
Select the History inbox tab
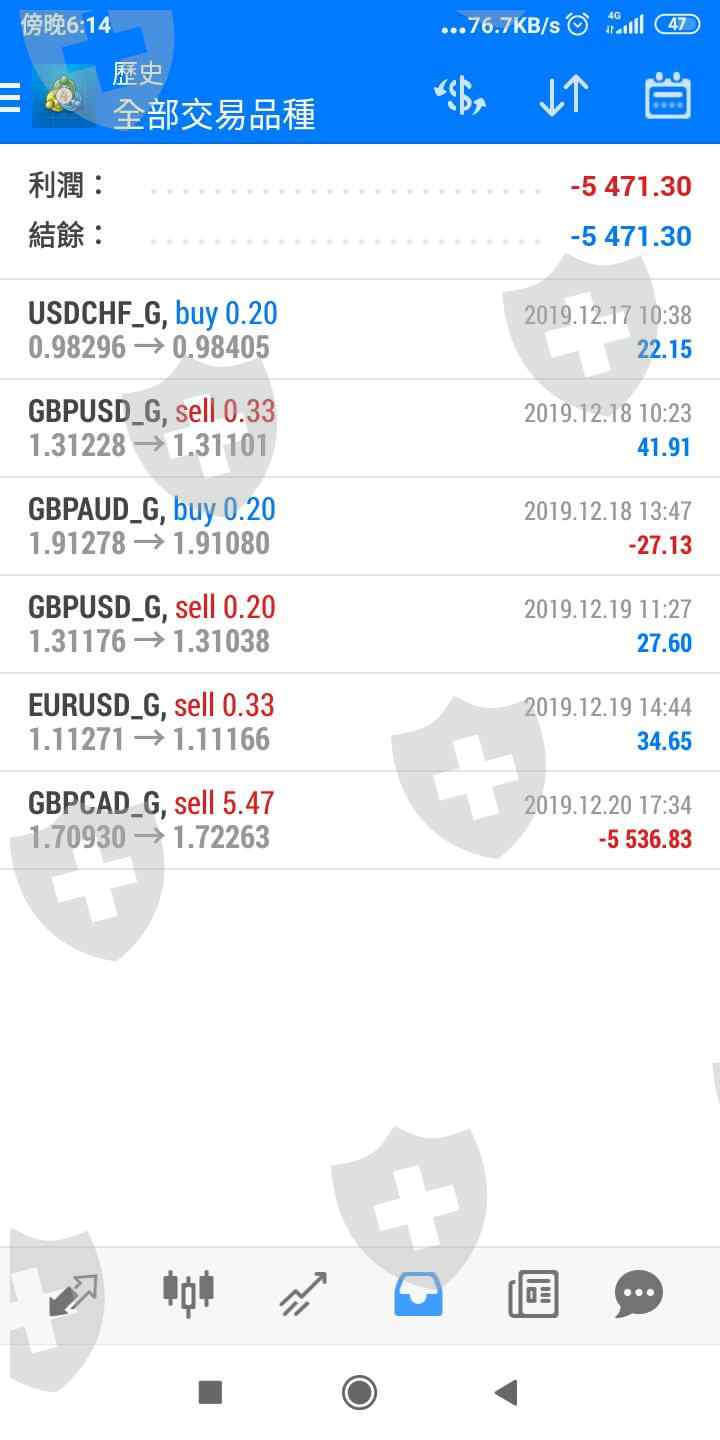418,1294
